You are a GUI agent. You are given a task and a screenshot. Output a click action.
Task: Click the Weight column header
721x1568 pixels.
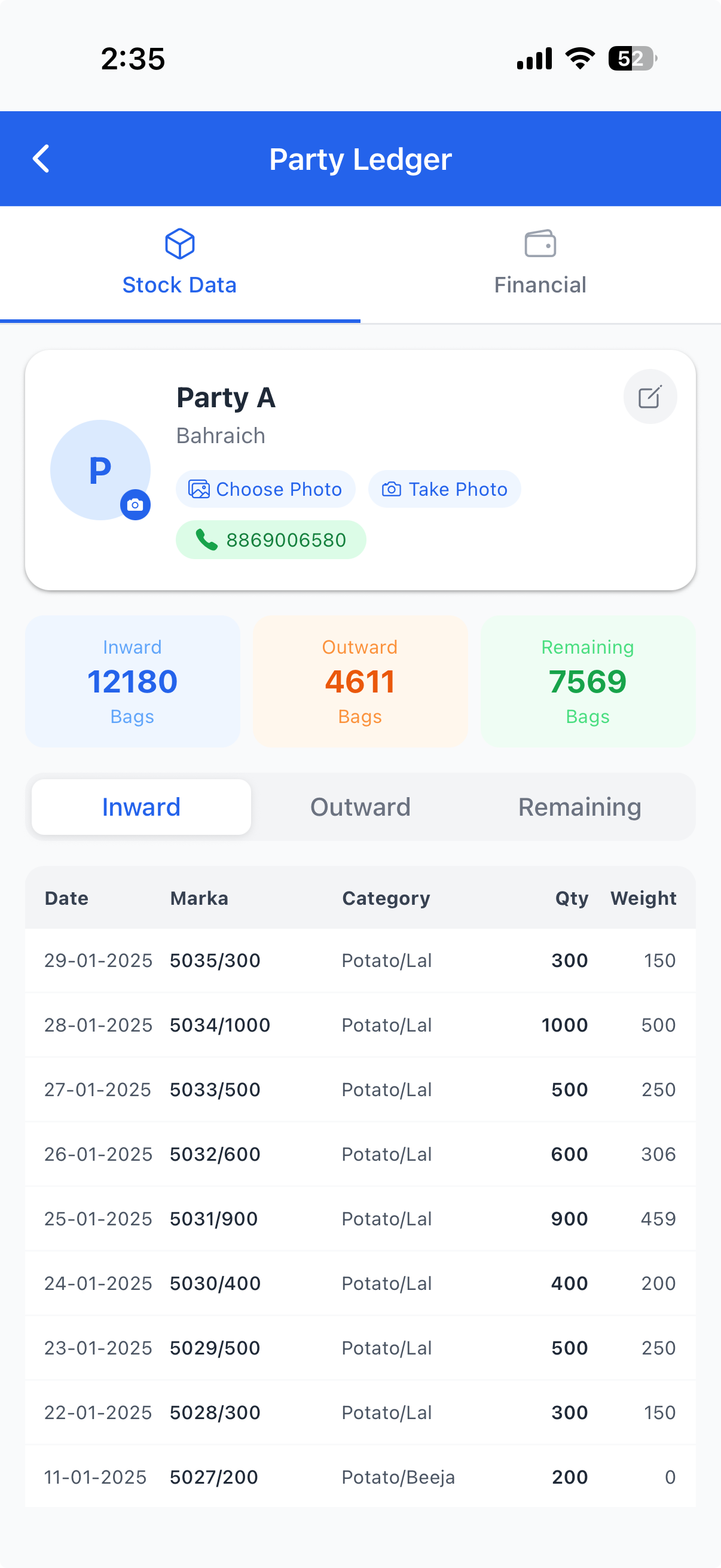[643, 898]
